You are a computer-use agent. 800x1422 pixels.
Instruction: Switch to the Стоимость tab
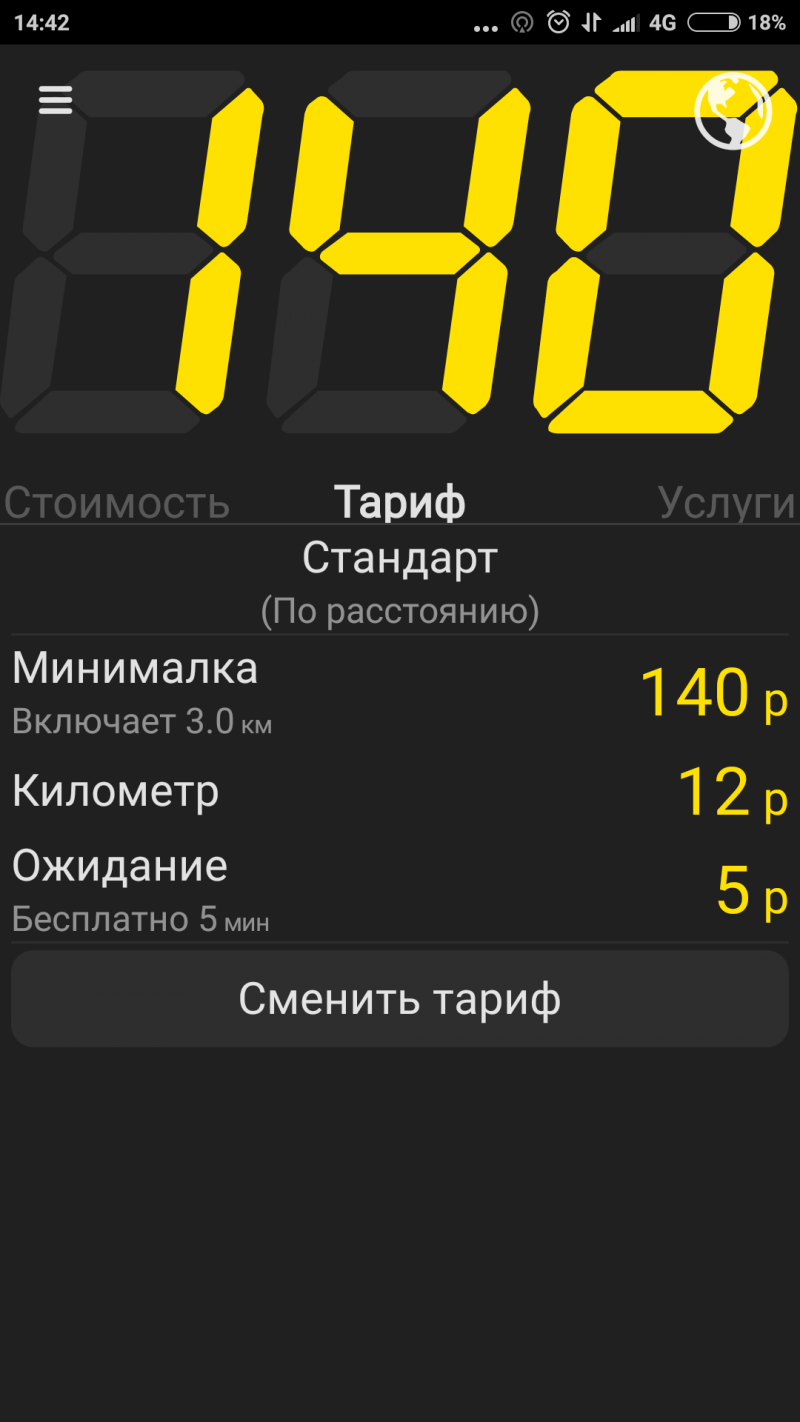pos(117,503)
